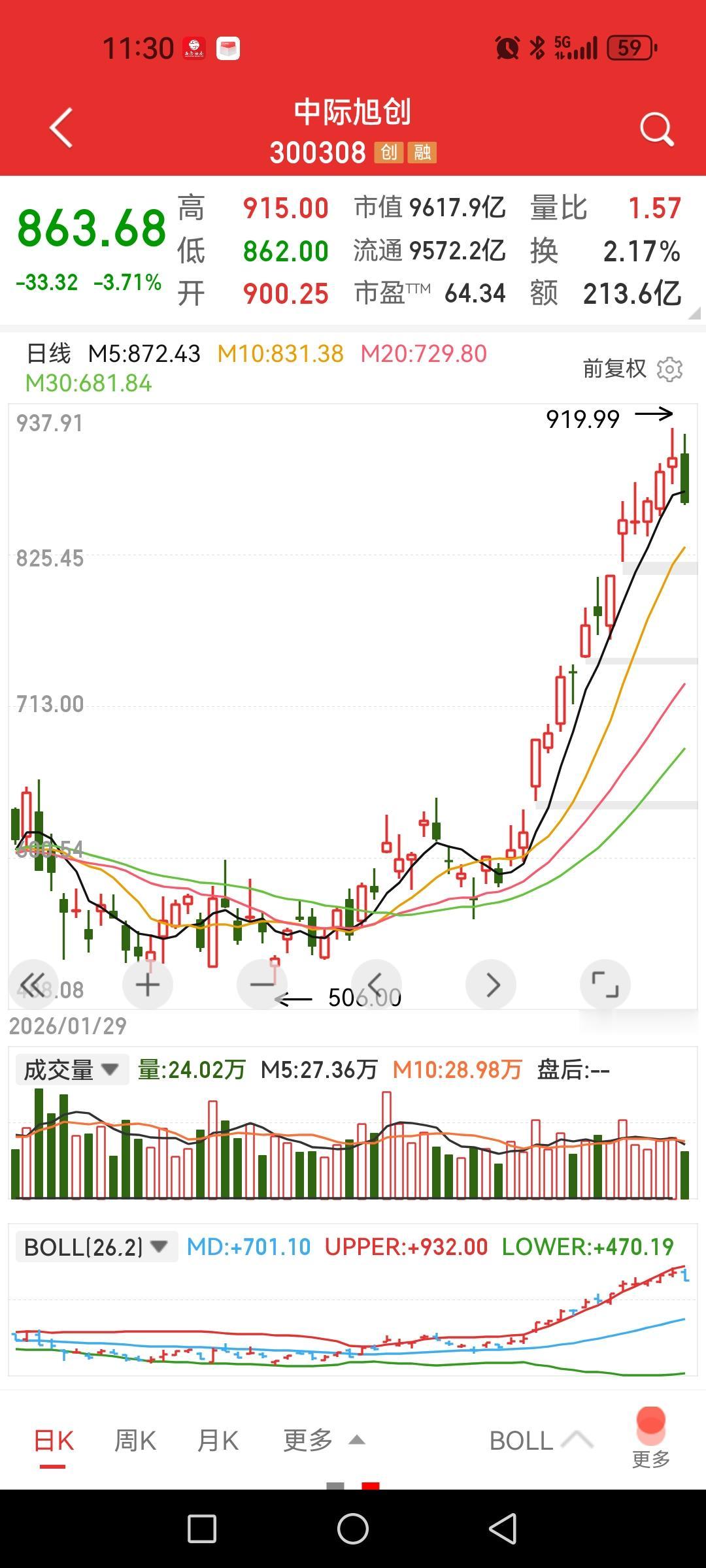Screen dimensions: 706x1568
Task: Open recent apps from navigation bar
Action: 202,1529
